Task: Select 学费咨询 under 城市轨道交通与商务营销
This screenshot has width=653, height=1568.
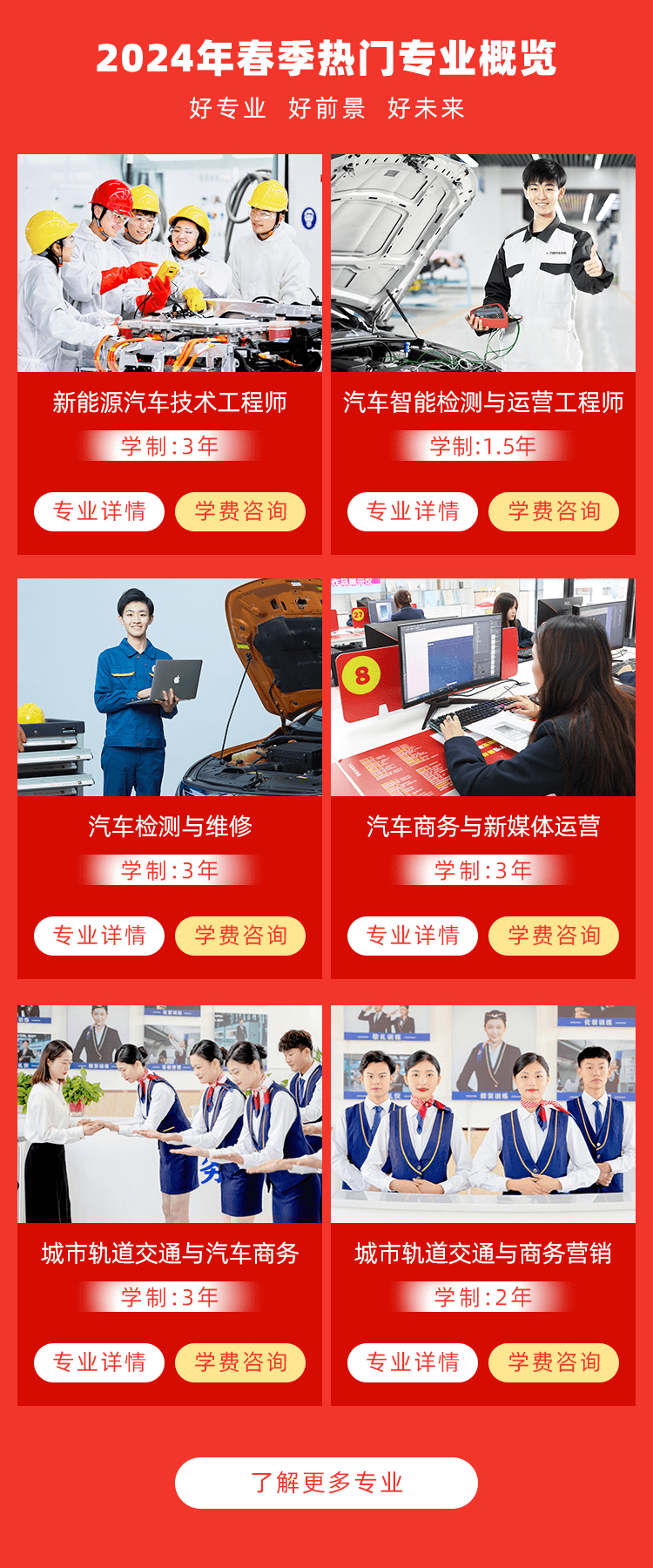Action: click(x=554, y=1362)
